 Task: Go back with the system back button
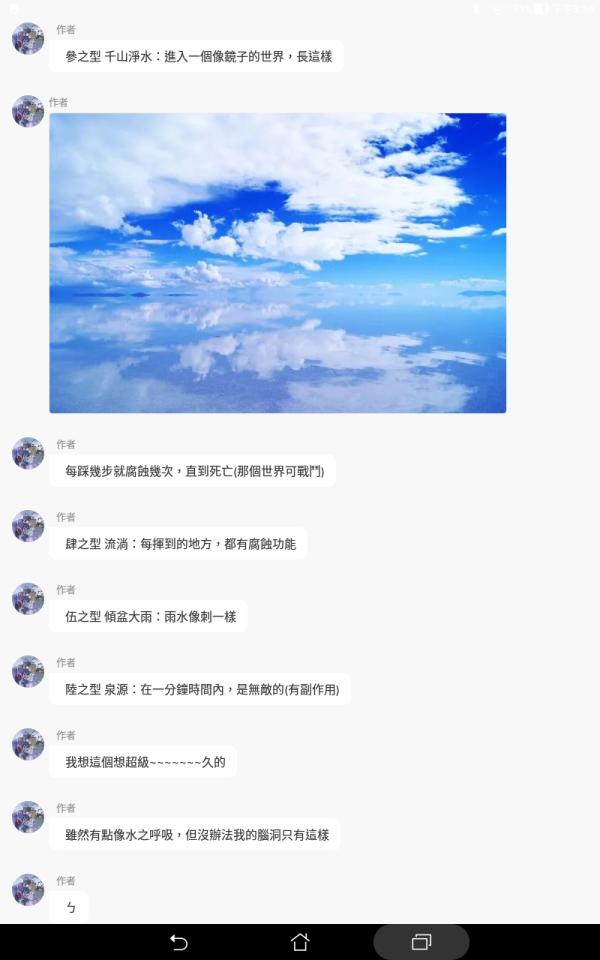pyautogui.click(x=179, y=942)
